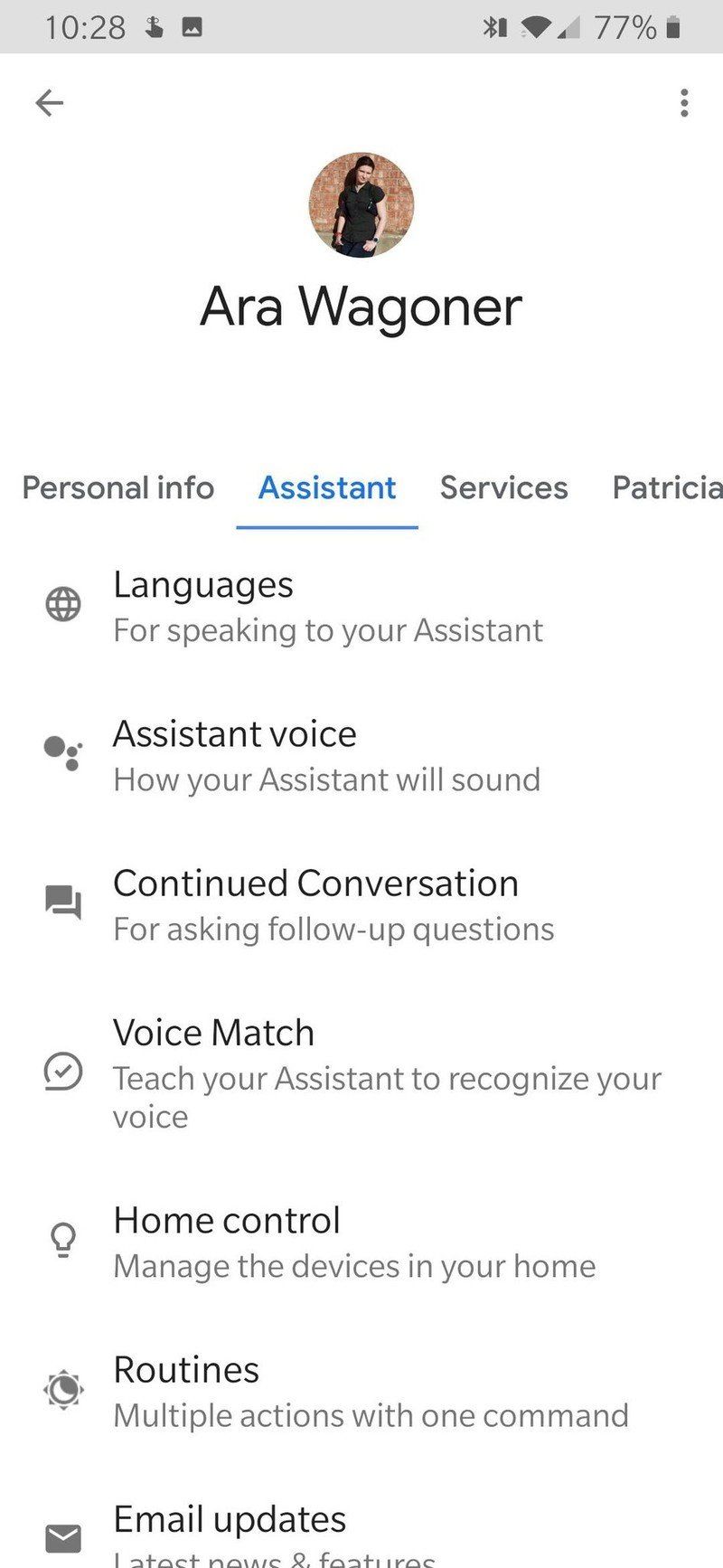Select the Continued Conversation chat bubble icon
The width and height of the screenshot is (723, 1568).
[61, 902]
